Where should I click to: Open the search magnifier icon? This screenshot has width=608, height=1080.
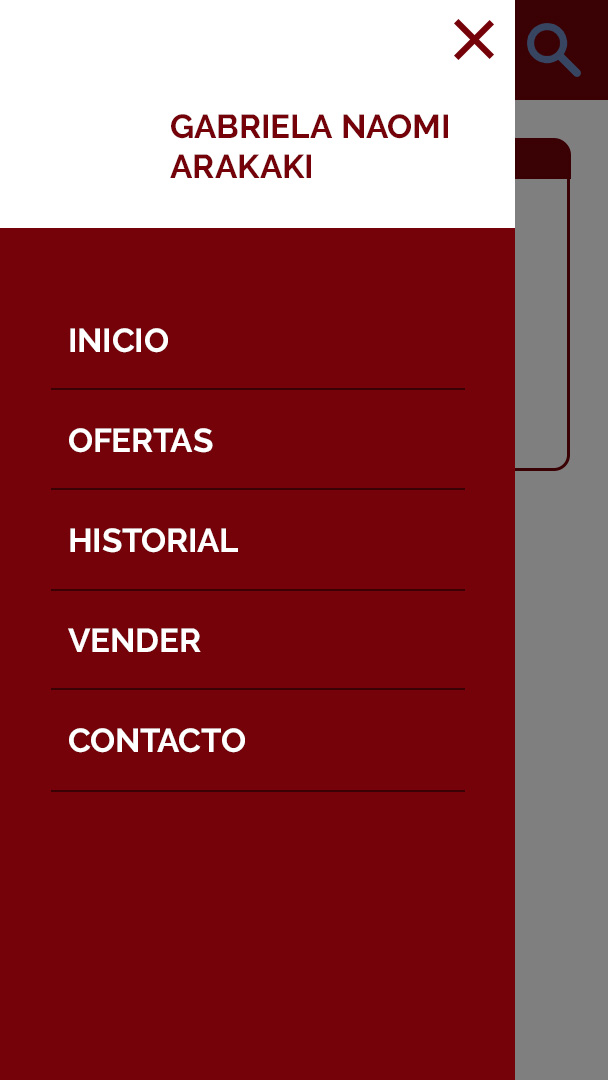552,49
